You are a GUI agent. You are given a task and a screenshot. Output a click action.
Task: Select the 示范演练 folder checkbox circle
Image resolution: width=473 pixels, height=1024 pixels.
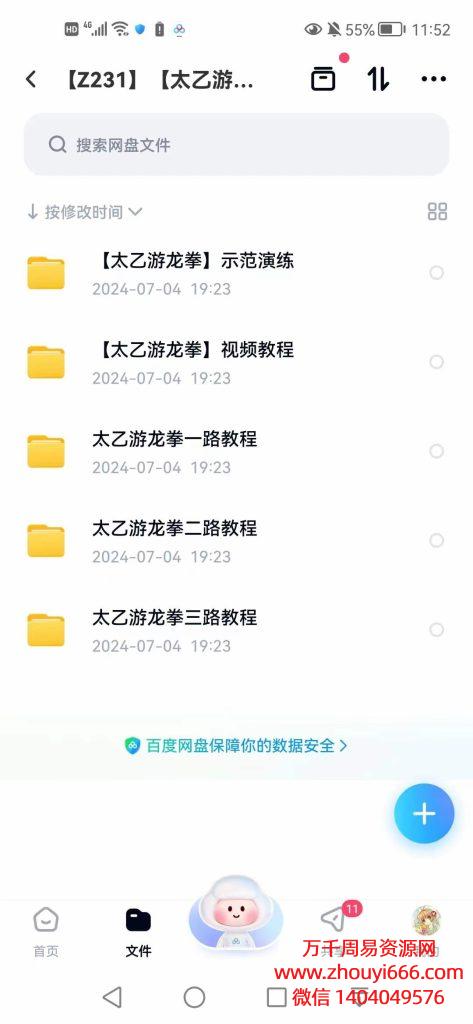(x=436, y=273)
